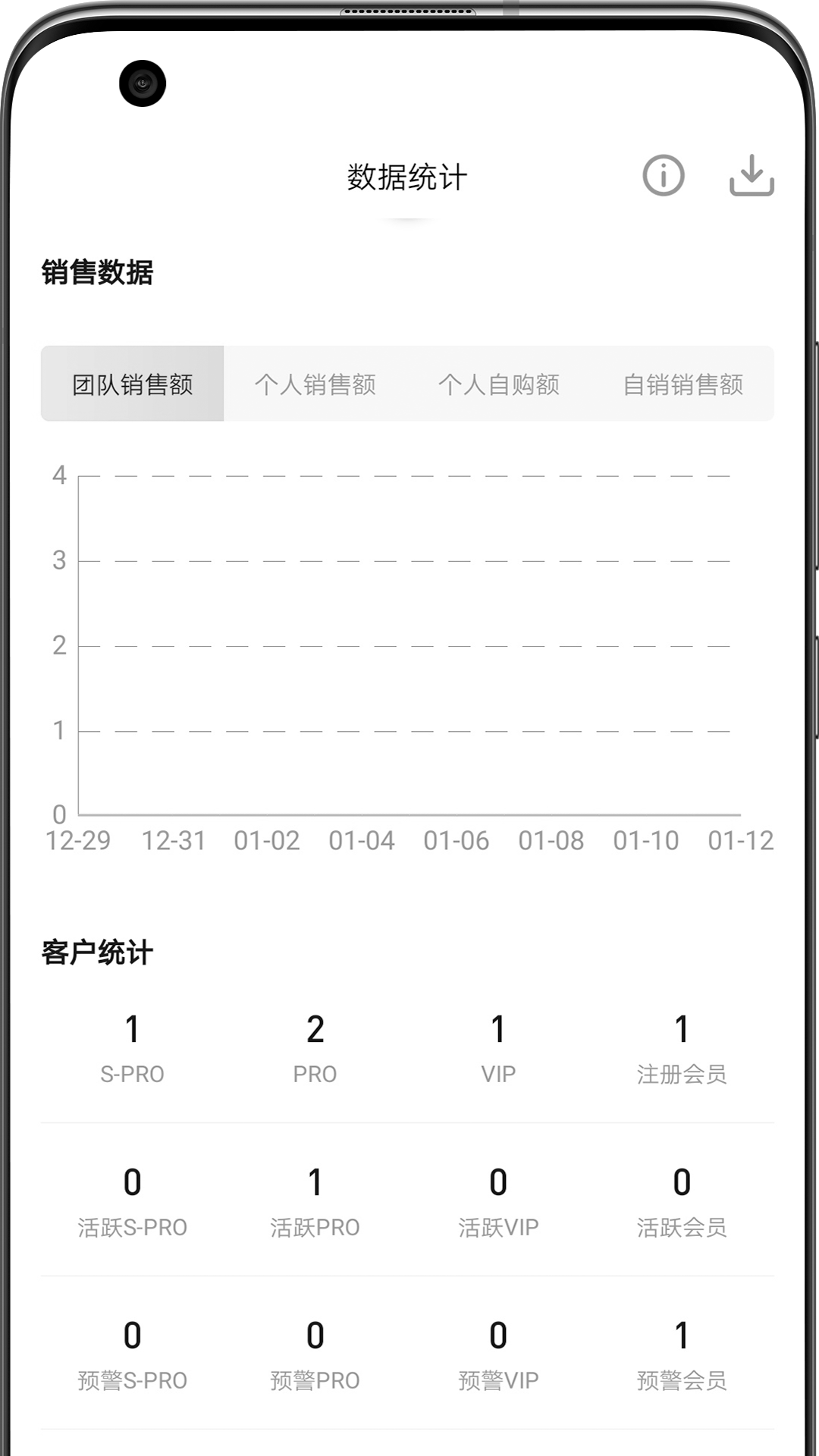This screenshot has width=819, height=1456.
Task: Tap the 活跃VIP count of zero
Action: pyautogui.click(x=497, y=1202)
